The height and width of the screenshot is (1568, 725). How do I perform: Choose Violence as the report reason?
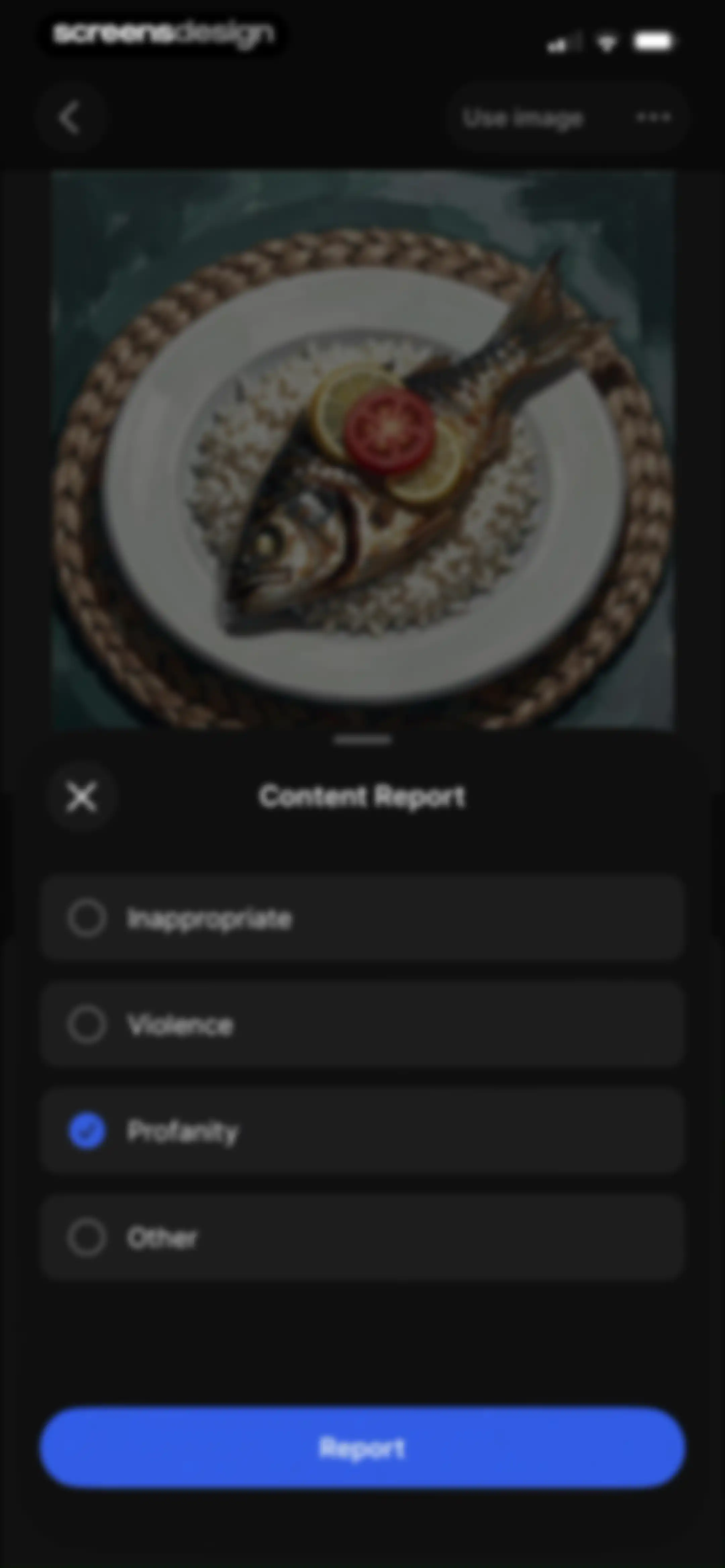[x=362, y=1024]
